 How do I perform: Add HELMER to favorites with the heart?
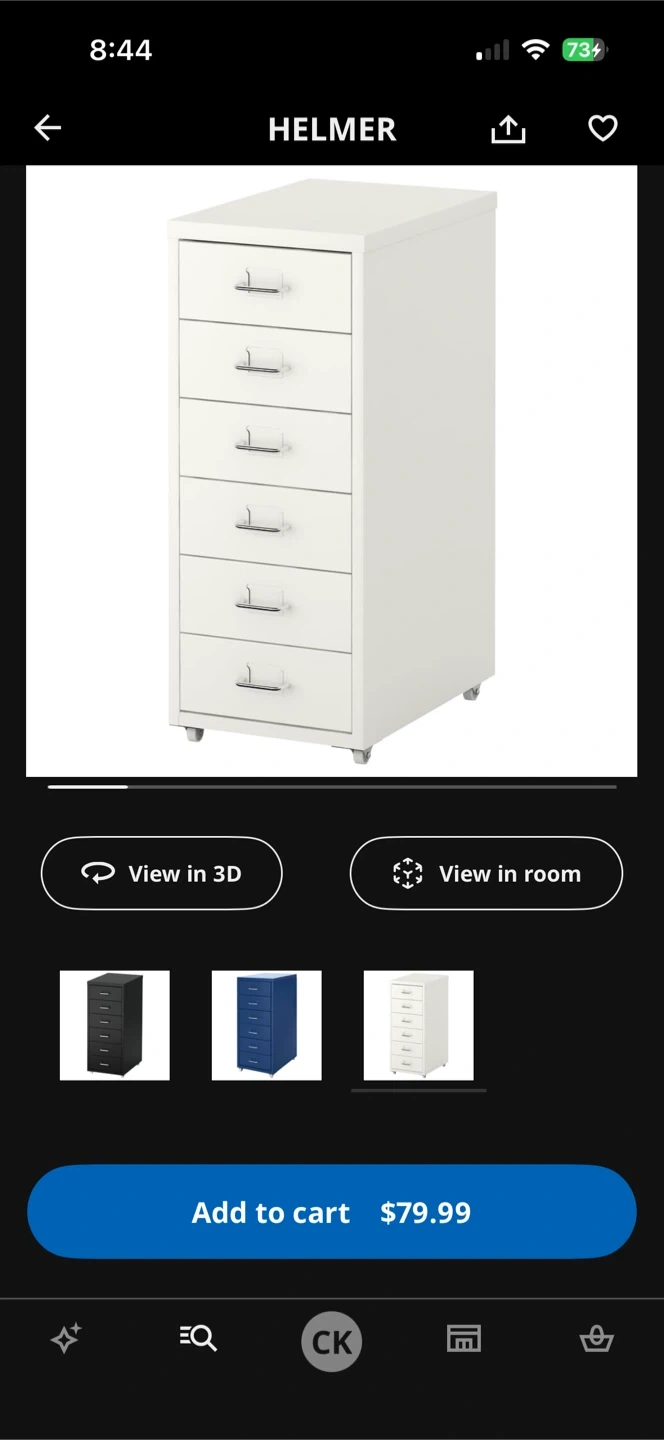(602, 129)
